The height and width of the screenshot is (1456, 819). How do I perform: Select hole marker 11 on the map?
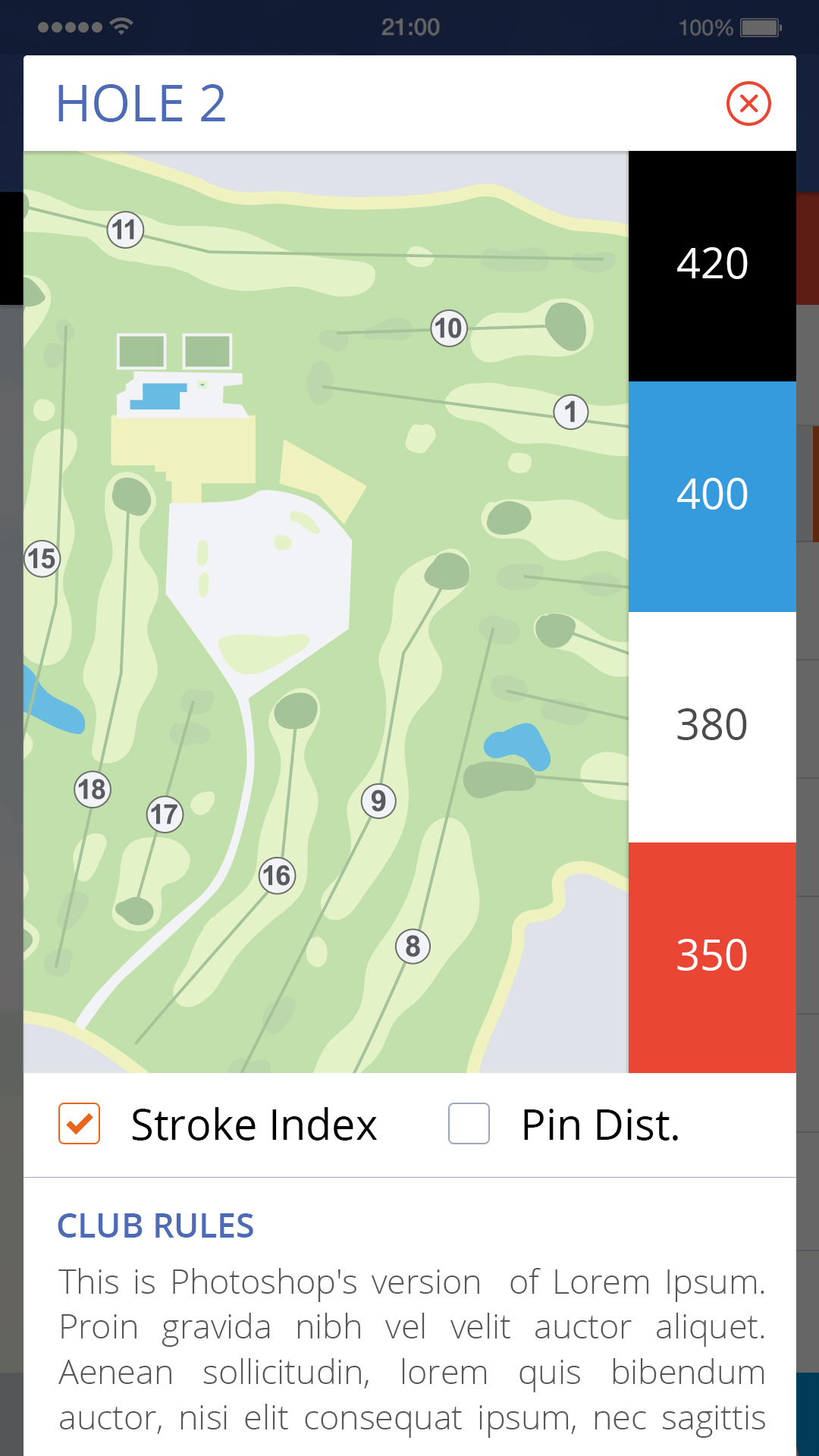pyautogui.click(x=126, y=230)
